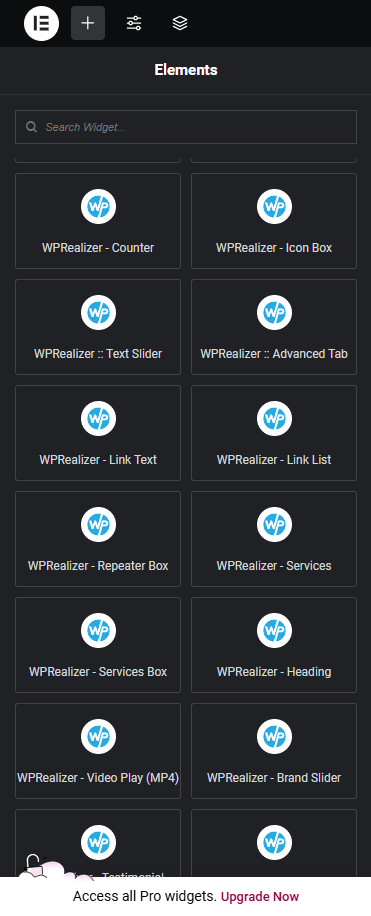The width and height of the screenshot is (371, 916).
Task: Choose the WPRealizer :: Text Slider widget
Action: click(x=98, y=327)
